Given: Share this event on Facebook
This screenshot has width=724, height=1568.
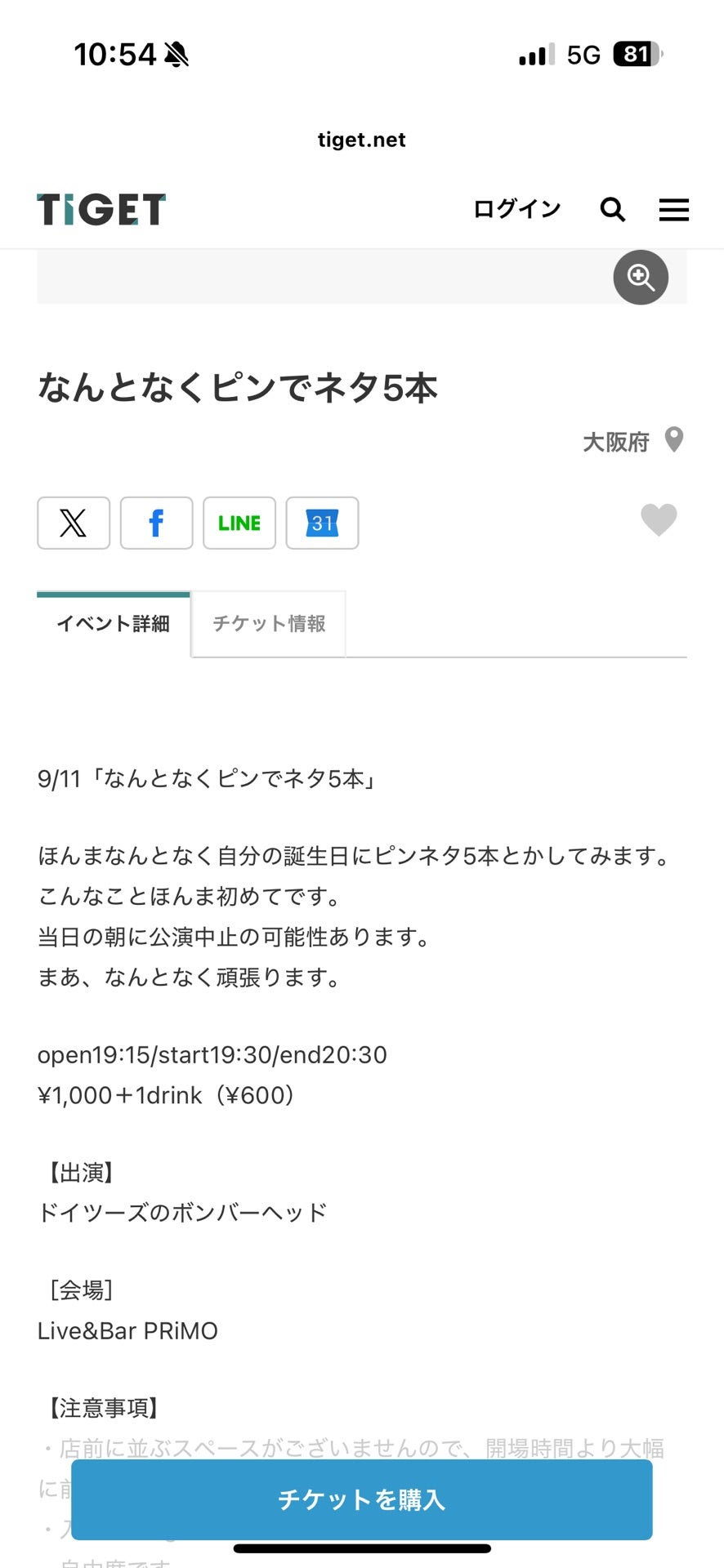Looking at the screenshot, I should [156, 523].
